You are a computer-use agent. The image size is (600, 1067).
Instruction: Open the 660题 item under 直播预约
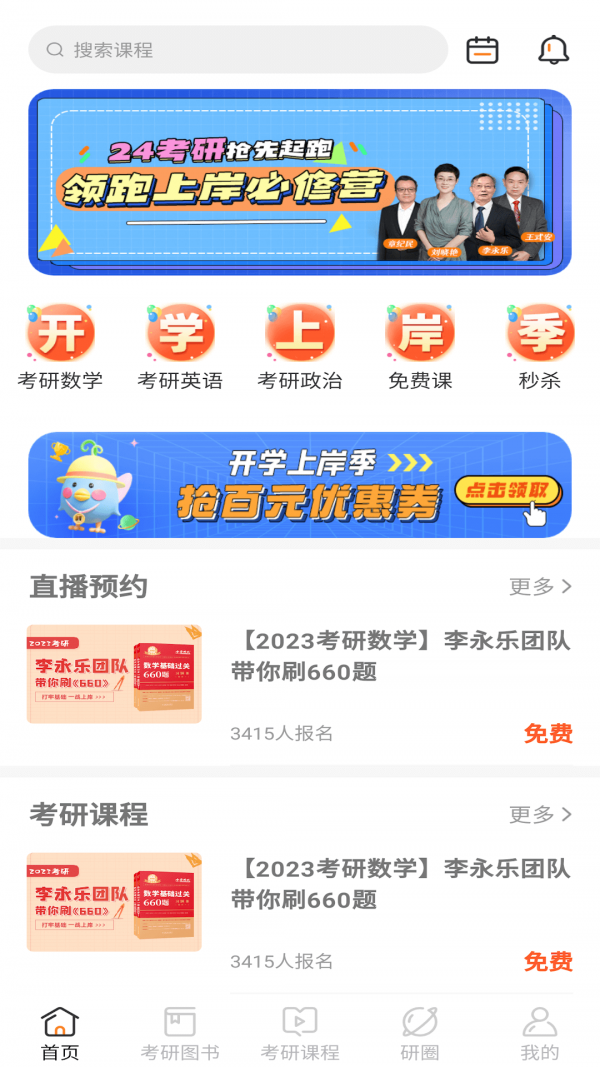[x=400, y=657]
